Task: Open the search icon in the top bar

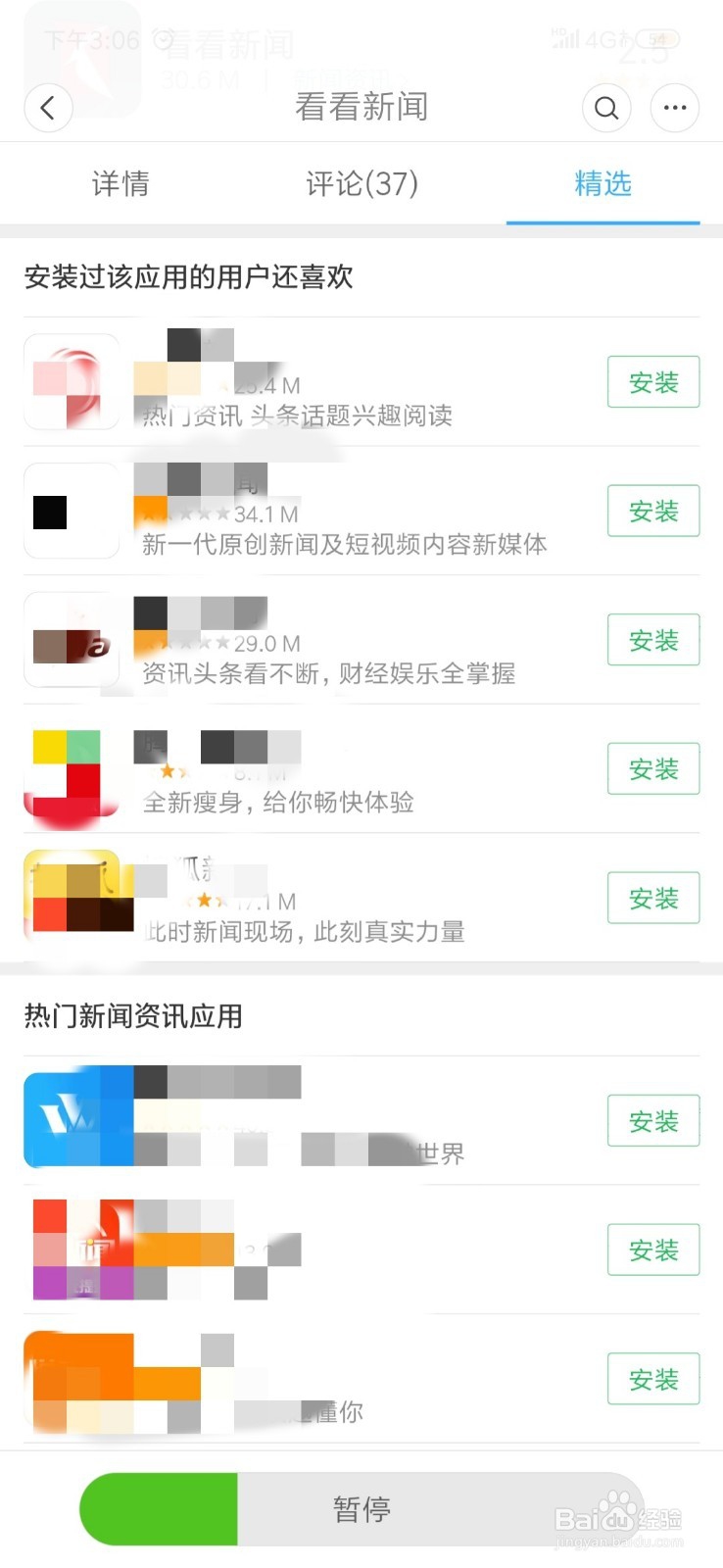Action: tap(606, 108)
